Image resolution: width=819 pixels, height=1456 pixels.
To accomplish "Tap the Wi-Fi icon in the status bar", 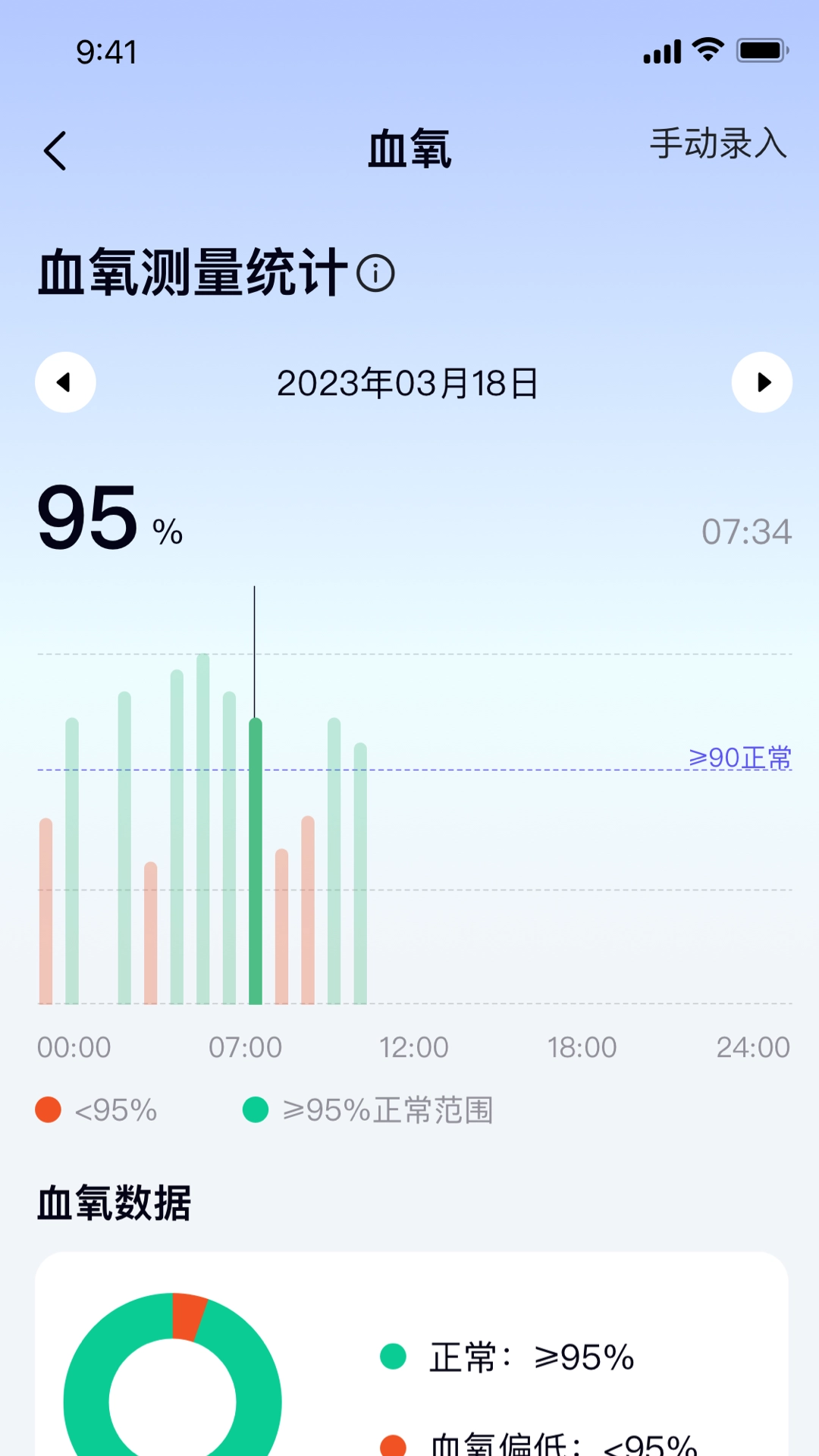I will pyautogui.click(x=706, y=50).
